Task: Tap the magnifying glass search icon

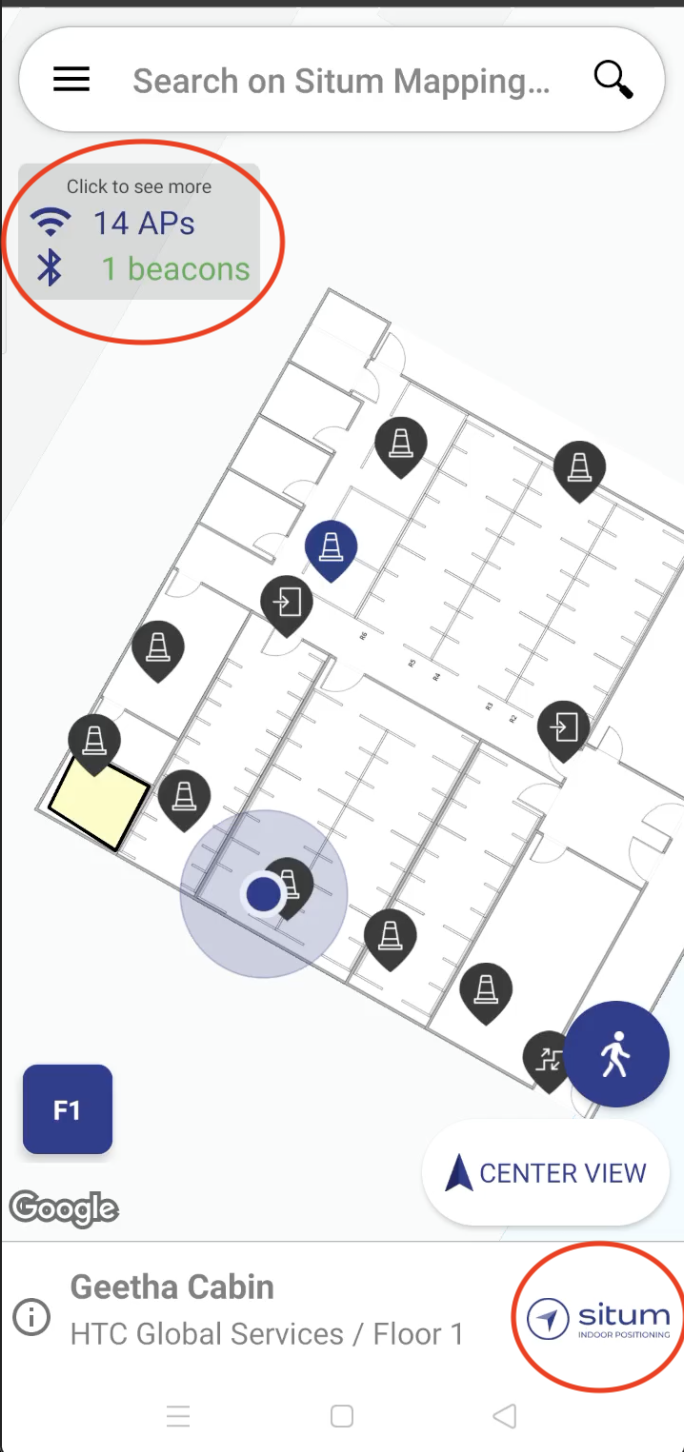Action: (613, 79)
